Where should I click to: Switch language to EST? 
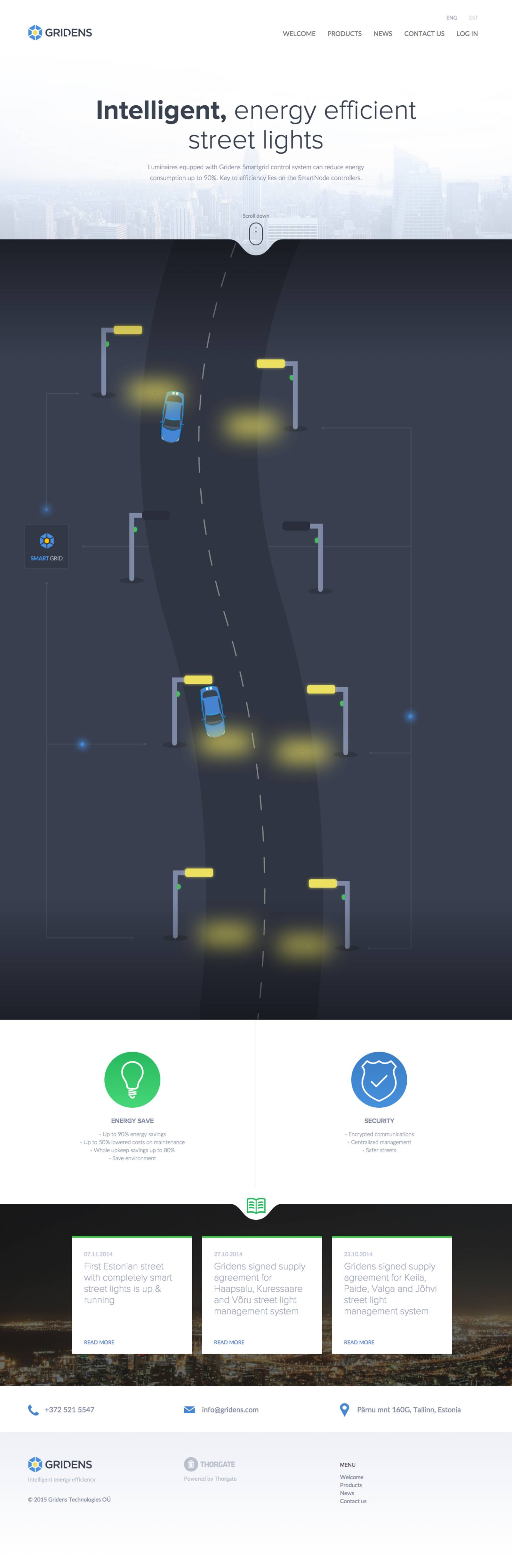[473, 18]
